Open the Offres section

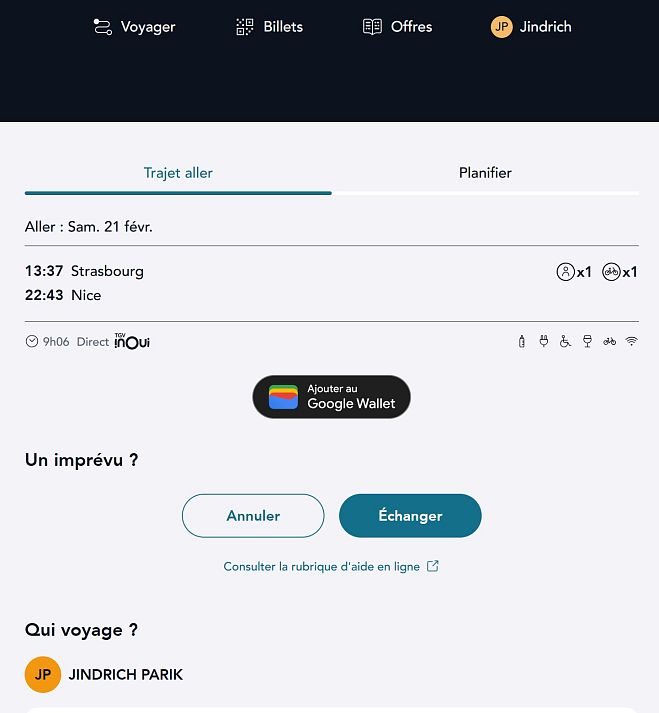[x=398, y=27]
